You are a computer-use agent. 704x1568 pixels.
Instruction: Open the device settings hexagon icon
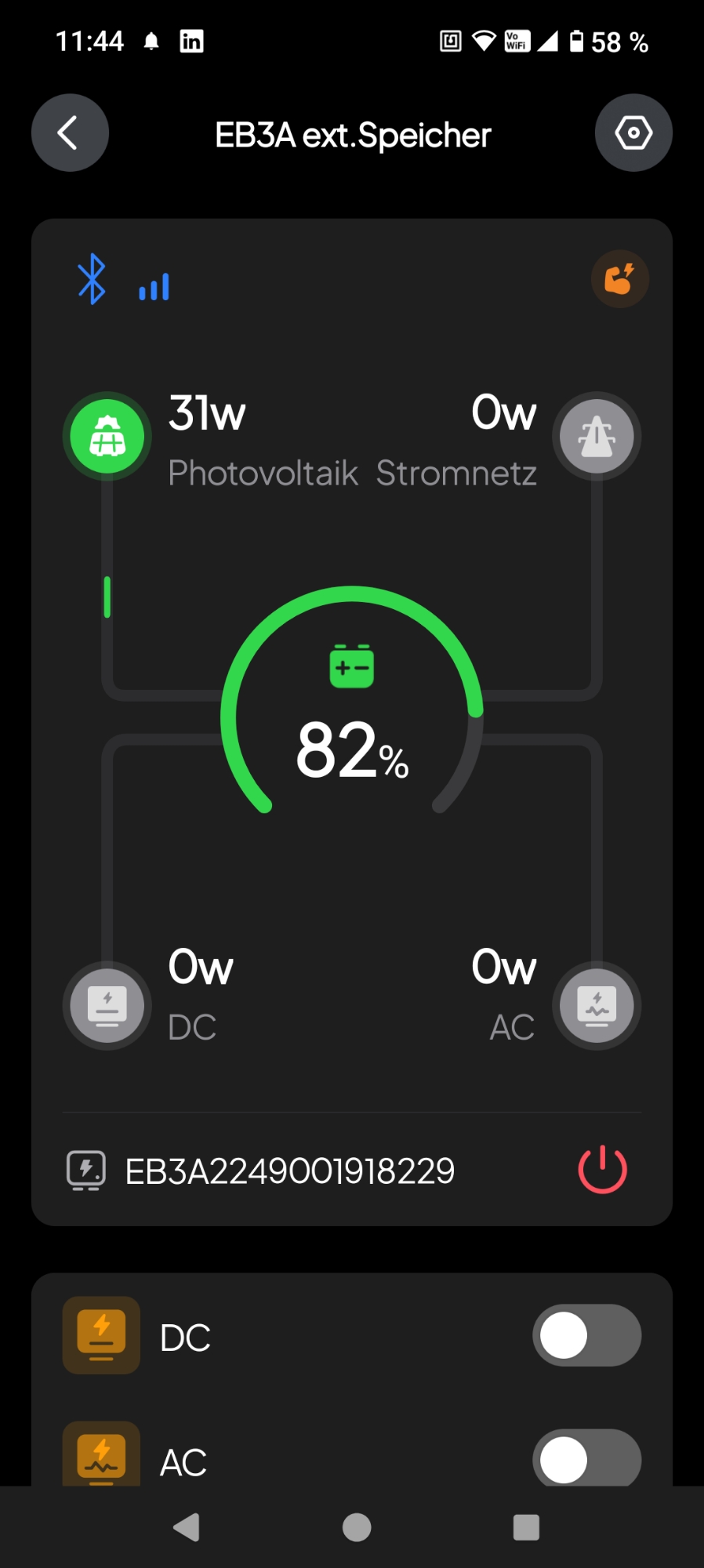(633, 132)
